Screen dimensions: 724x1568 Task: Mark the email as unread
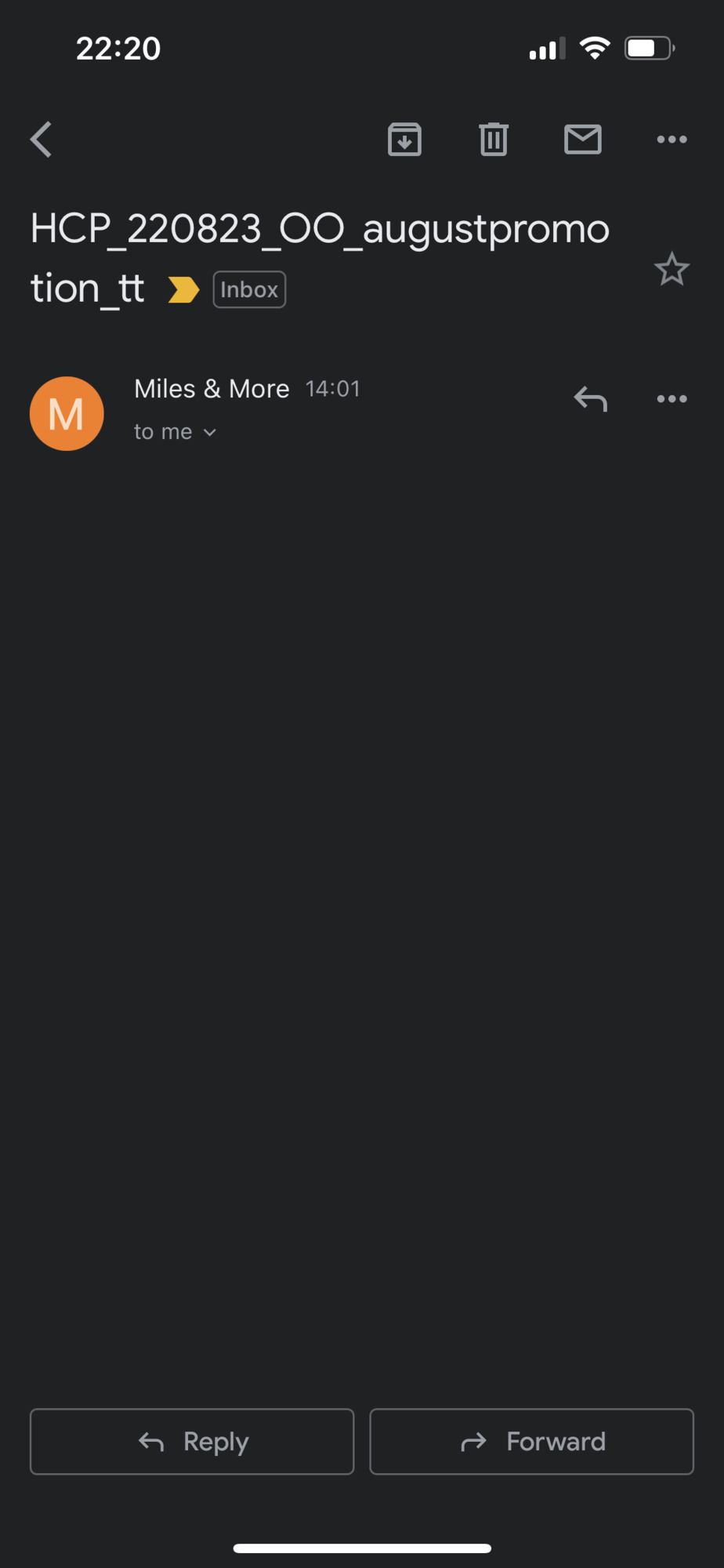pos(583,140)
